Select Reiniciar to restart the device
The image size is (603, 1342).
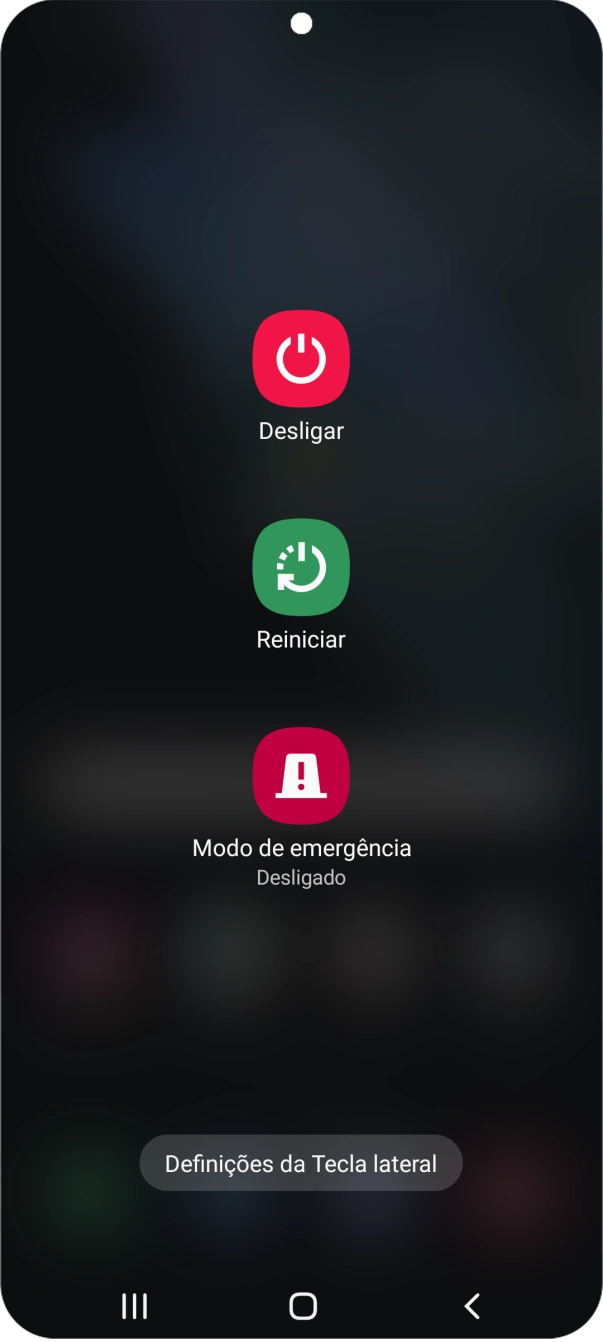click(301, 567)
